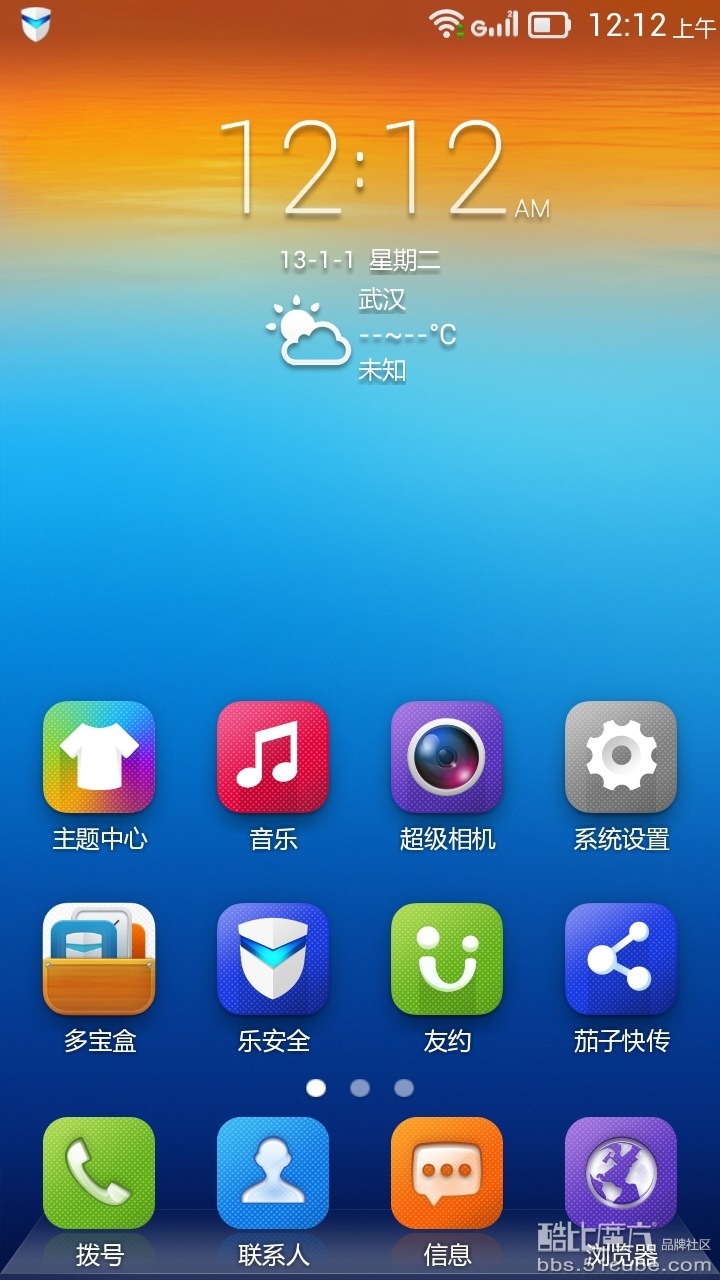Viewport: 720px width, 1280px height.
Task: Jump to the second home screen page dot
Action: (360, 1088)
